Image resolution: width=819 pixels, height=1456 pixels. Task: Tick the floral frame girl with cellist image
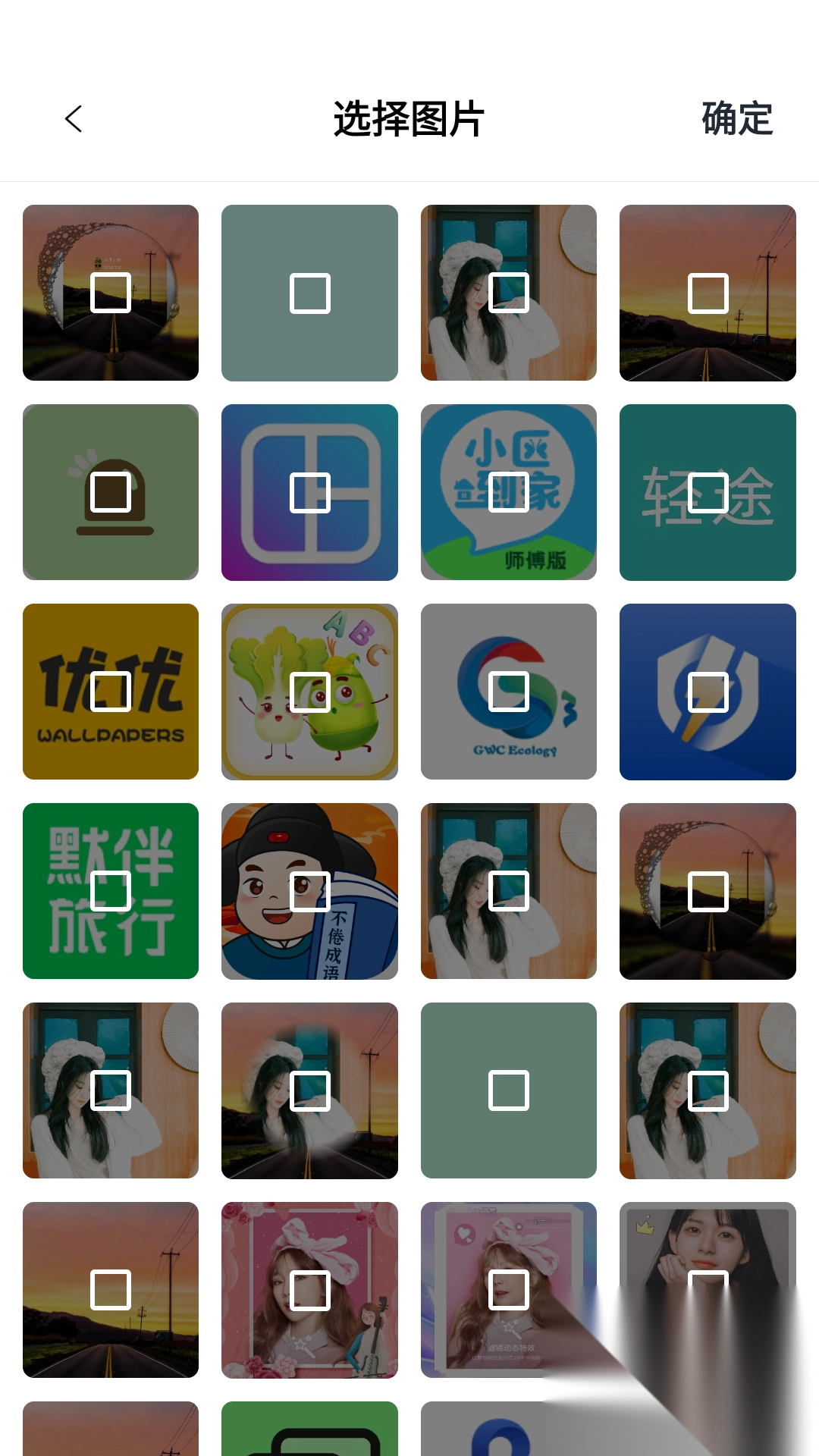click(x=310, y=1290)
